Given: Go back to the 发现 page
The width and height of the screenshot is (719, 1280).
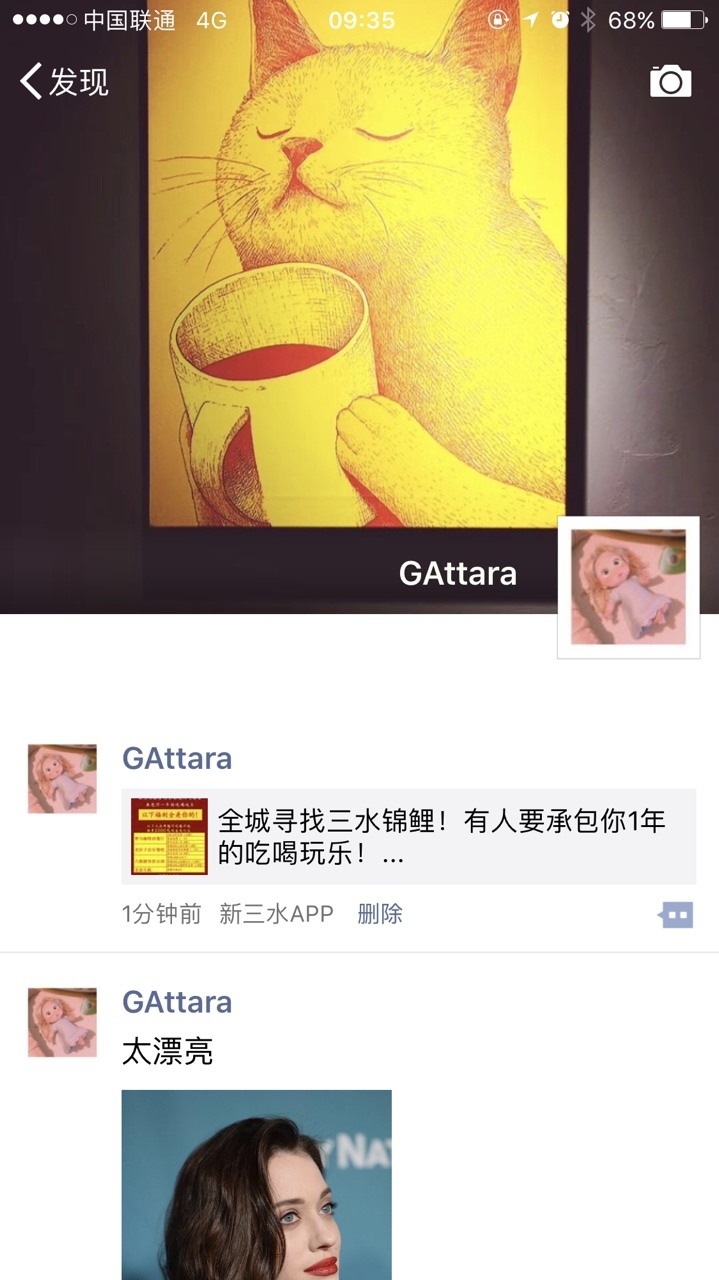Looking at the screenshot, I should [x=64, y=81].
